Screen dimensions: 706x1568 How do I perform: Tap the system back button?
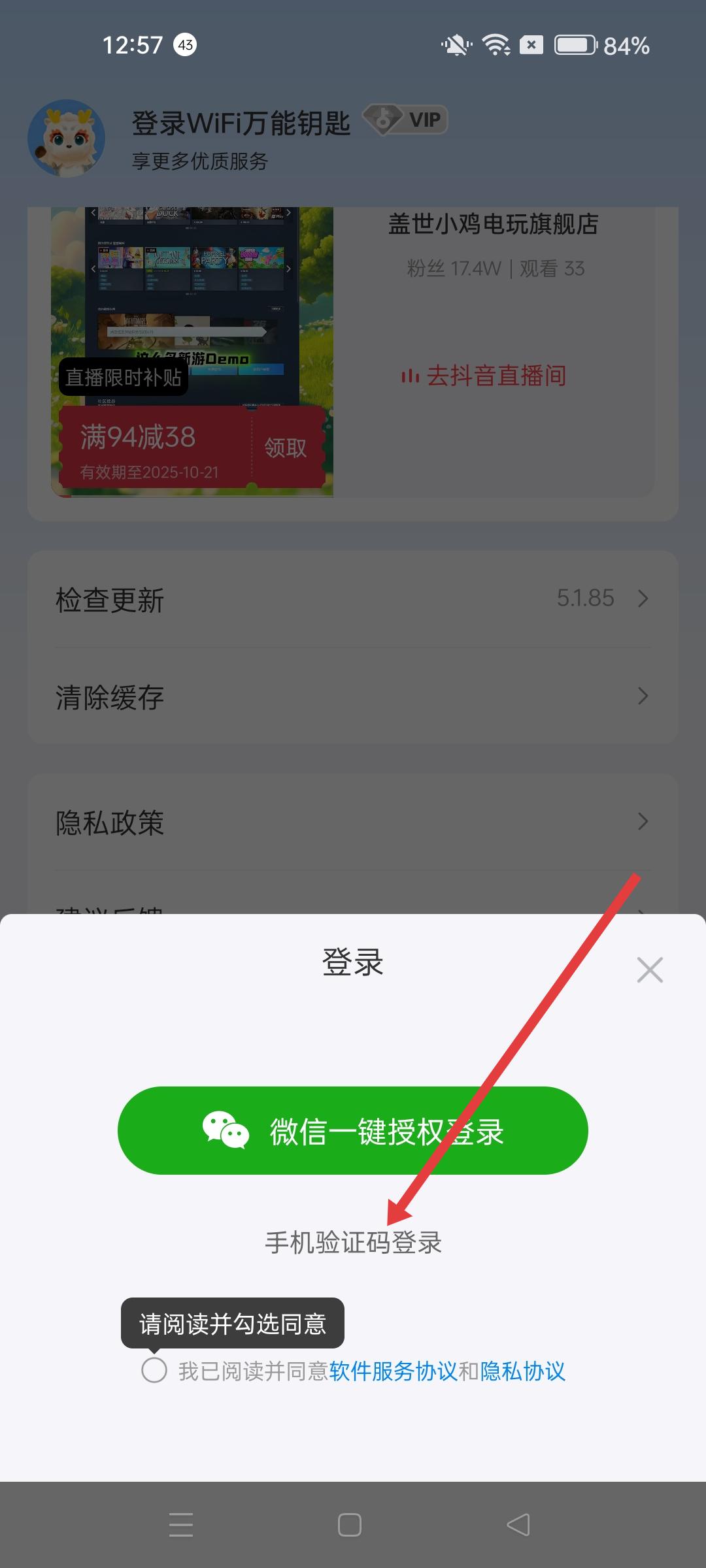click(x=518, y=1525)
